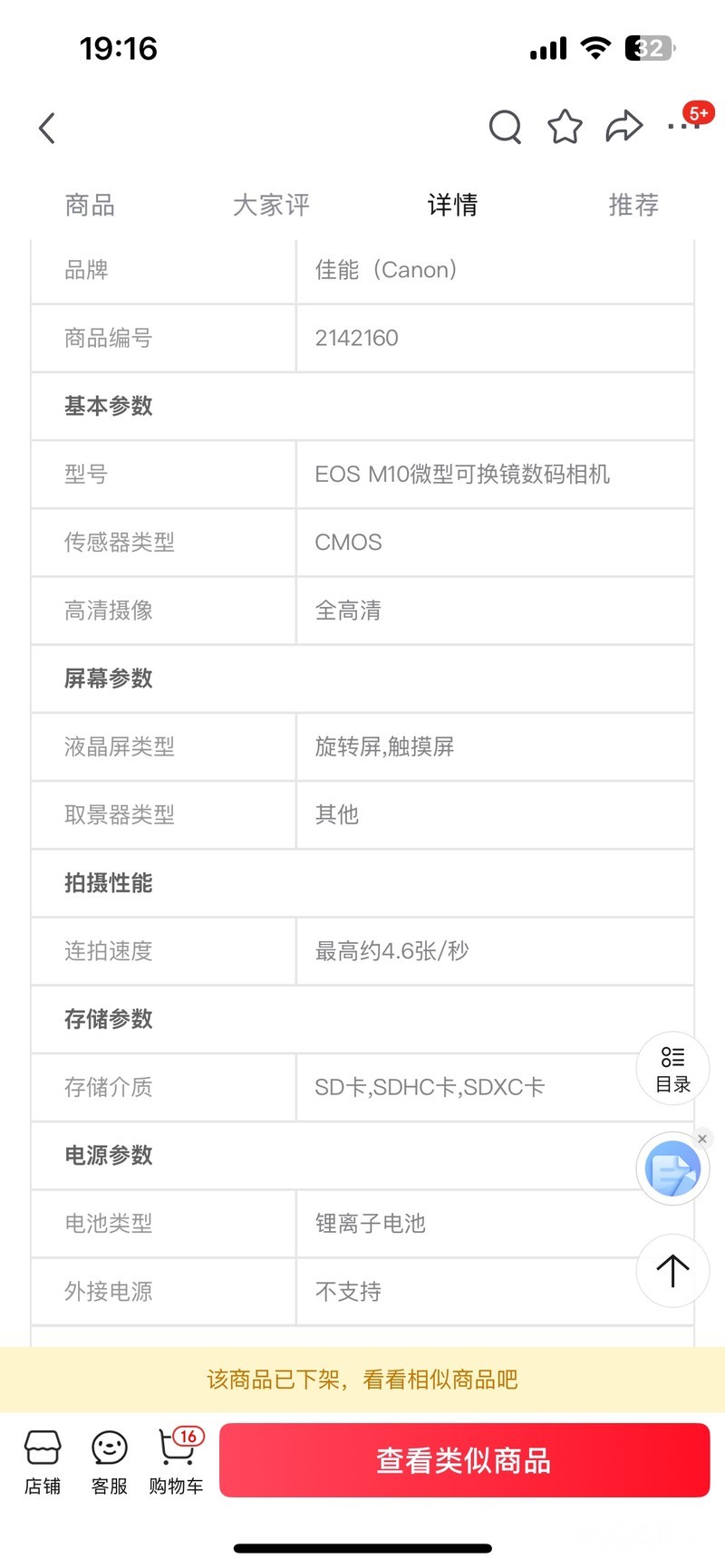
Task: Share this product
Action: point(623,127)
